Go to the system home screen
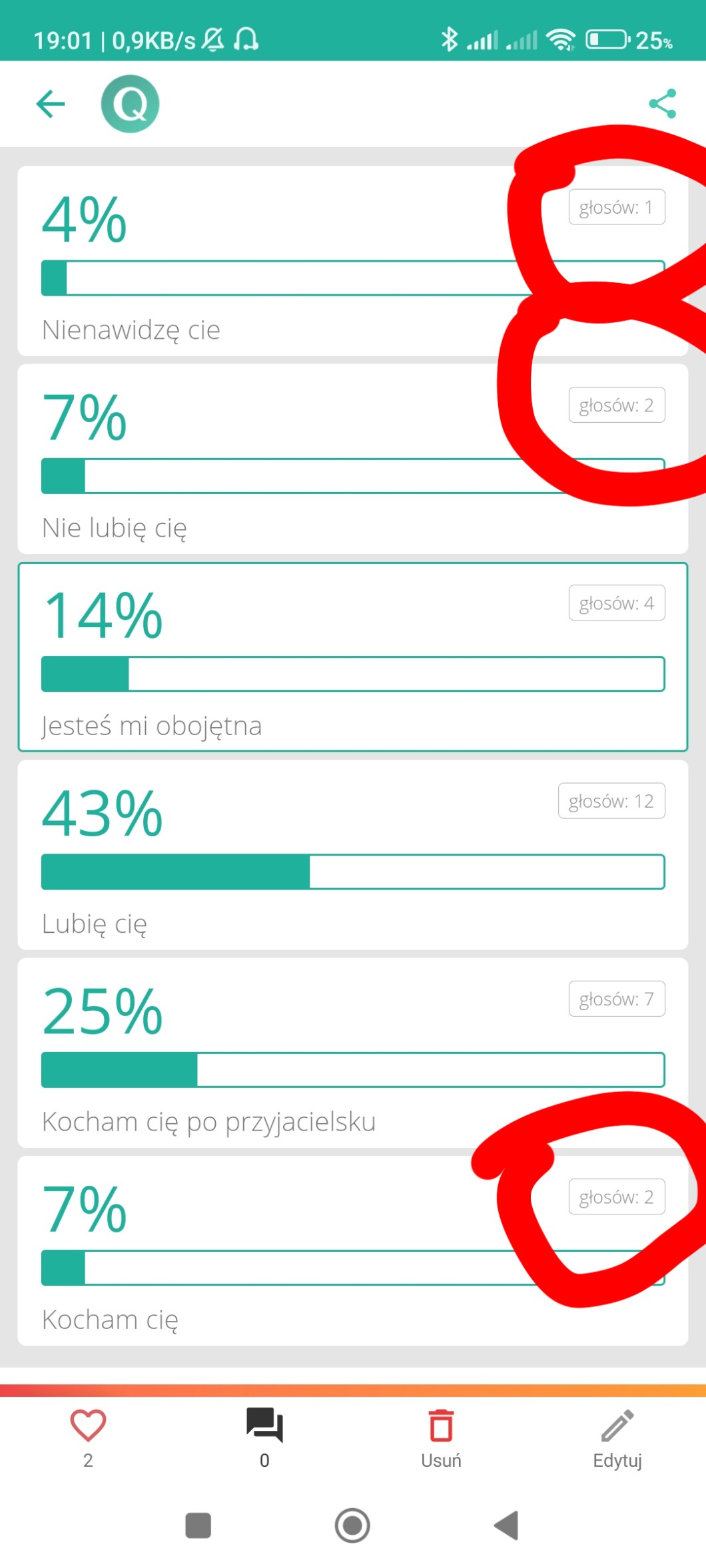The height and width of the screenshot is (1568, 706). click(352, 1525)
